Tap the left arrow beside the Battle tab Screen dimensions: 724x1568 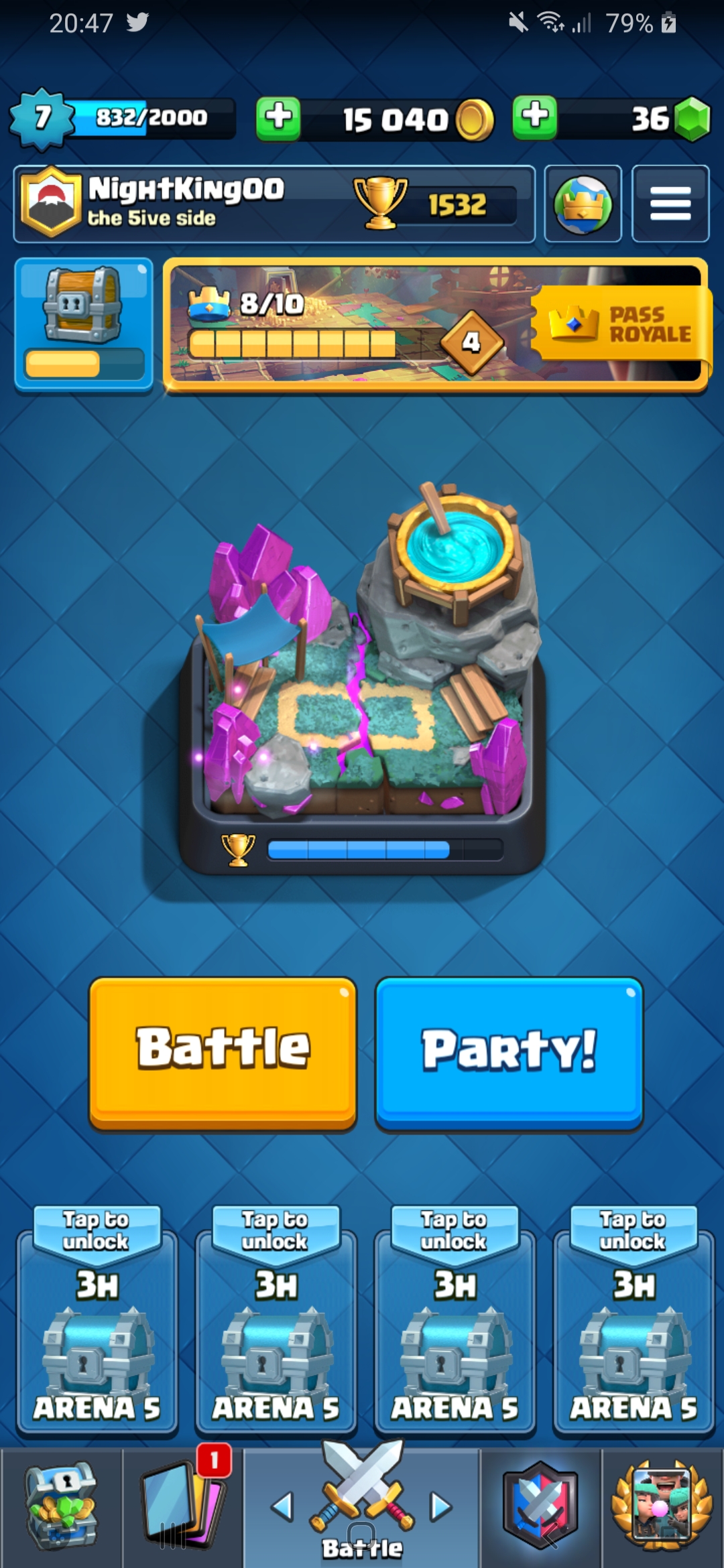pyautogui.click(x=282, y=1506)
